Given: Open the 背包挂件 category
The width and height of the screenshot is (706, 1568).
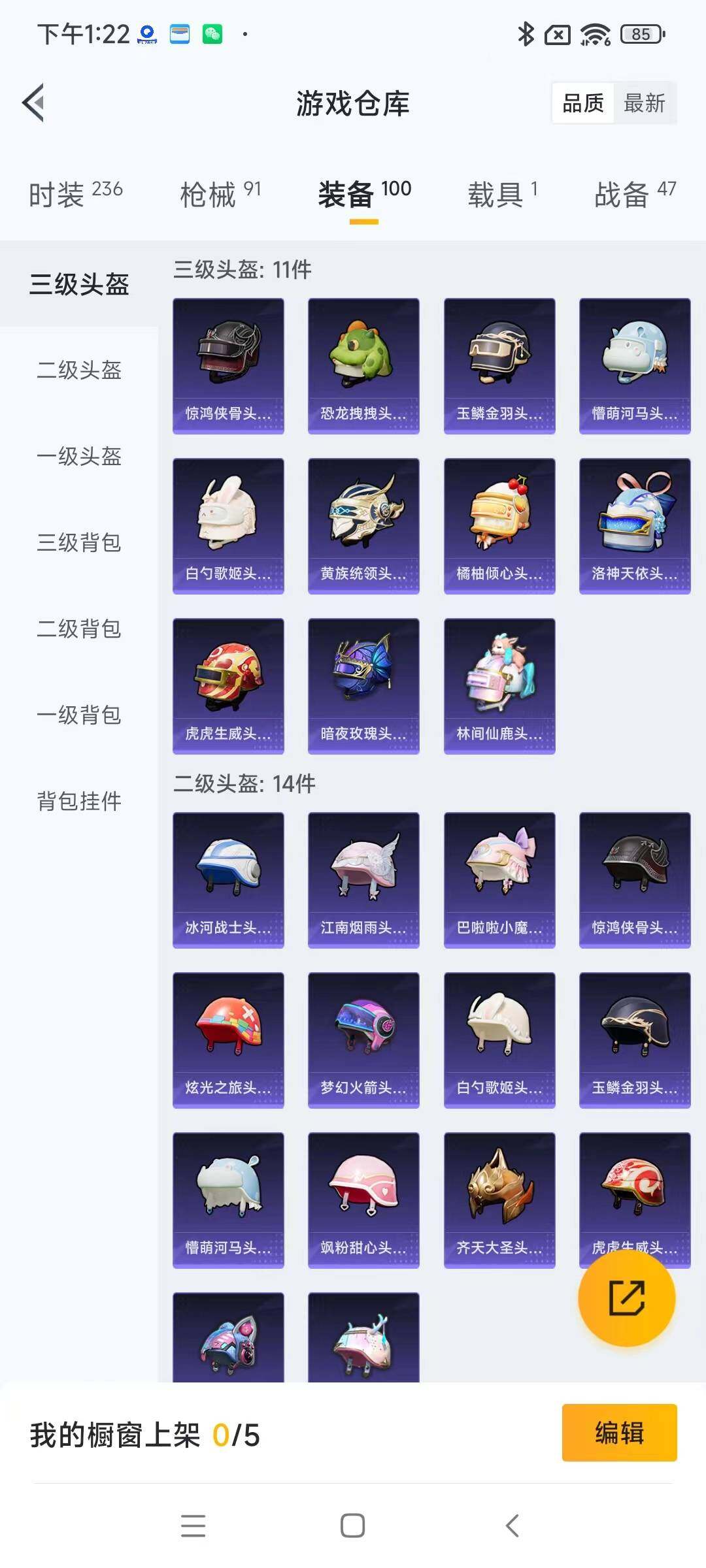Looking at the screenshot, I should coord(79,802).
